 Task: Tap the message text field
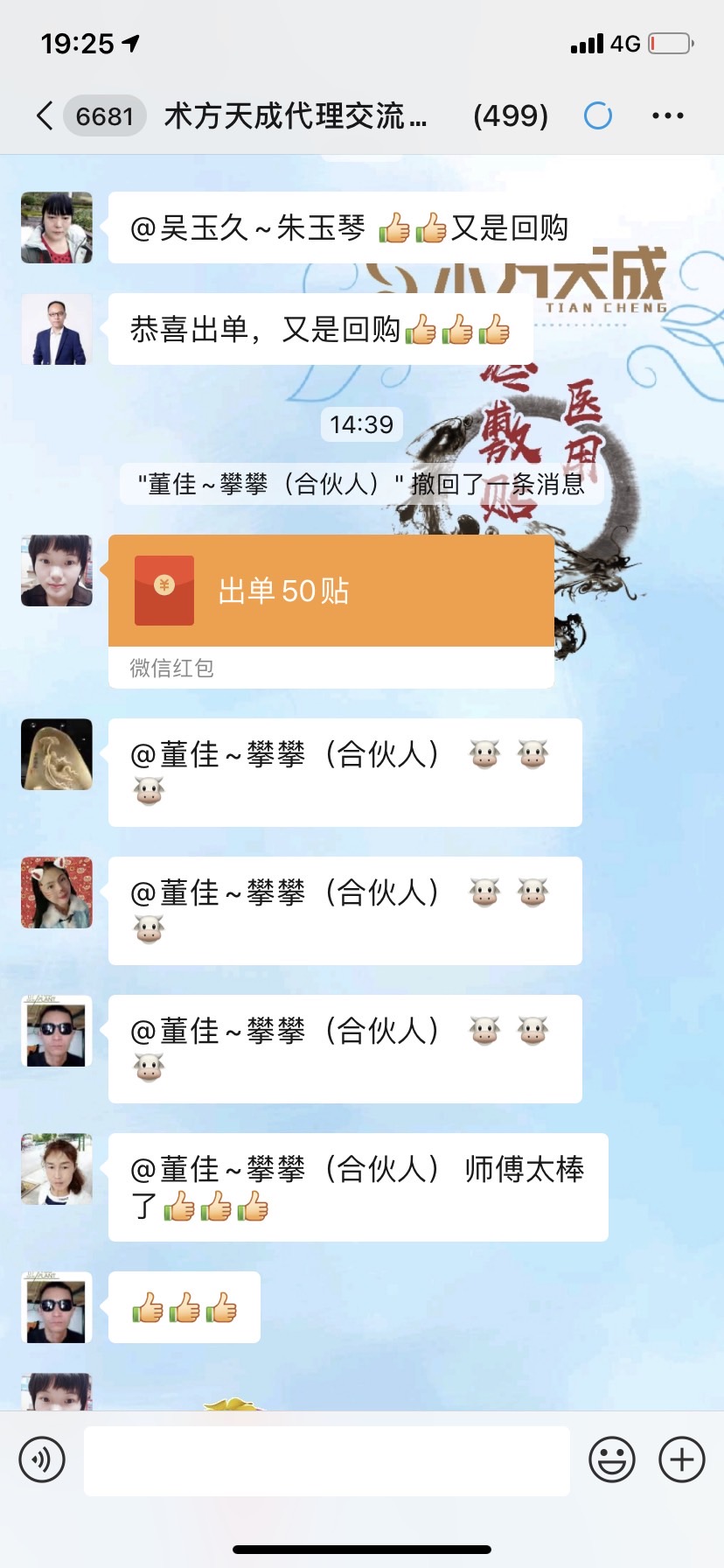(x=326, y=1459)
